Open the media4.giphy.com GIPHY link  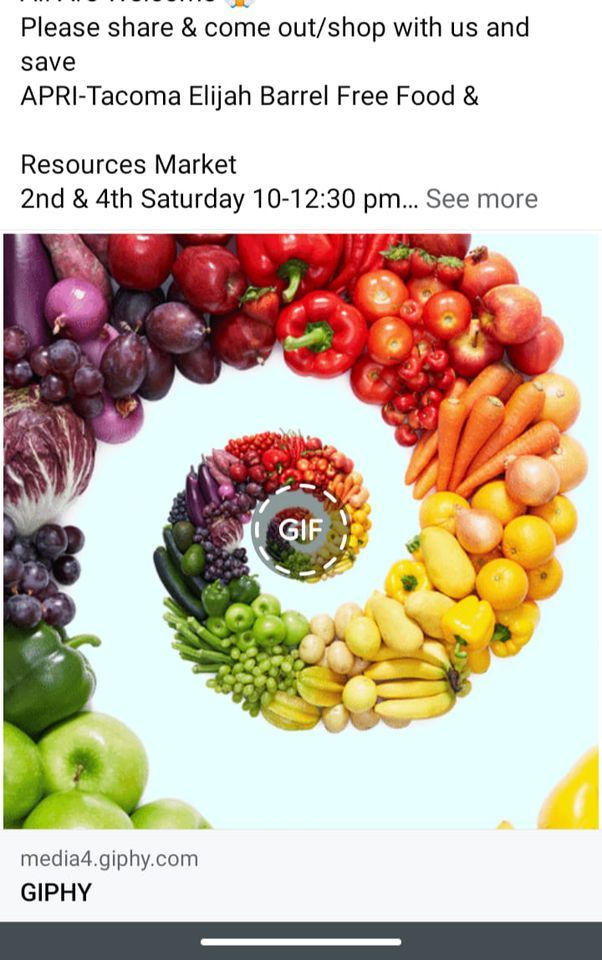tap(110, 876)
